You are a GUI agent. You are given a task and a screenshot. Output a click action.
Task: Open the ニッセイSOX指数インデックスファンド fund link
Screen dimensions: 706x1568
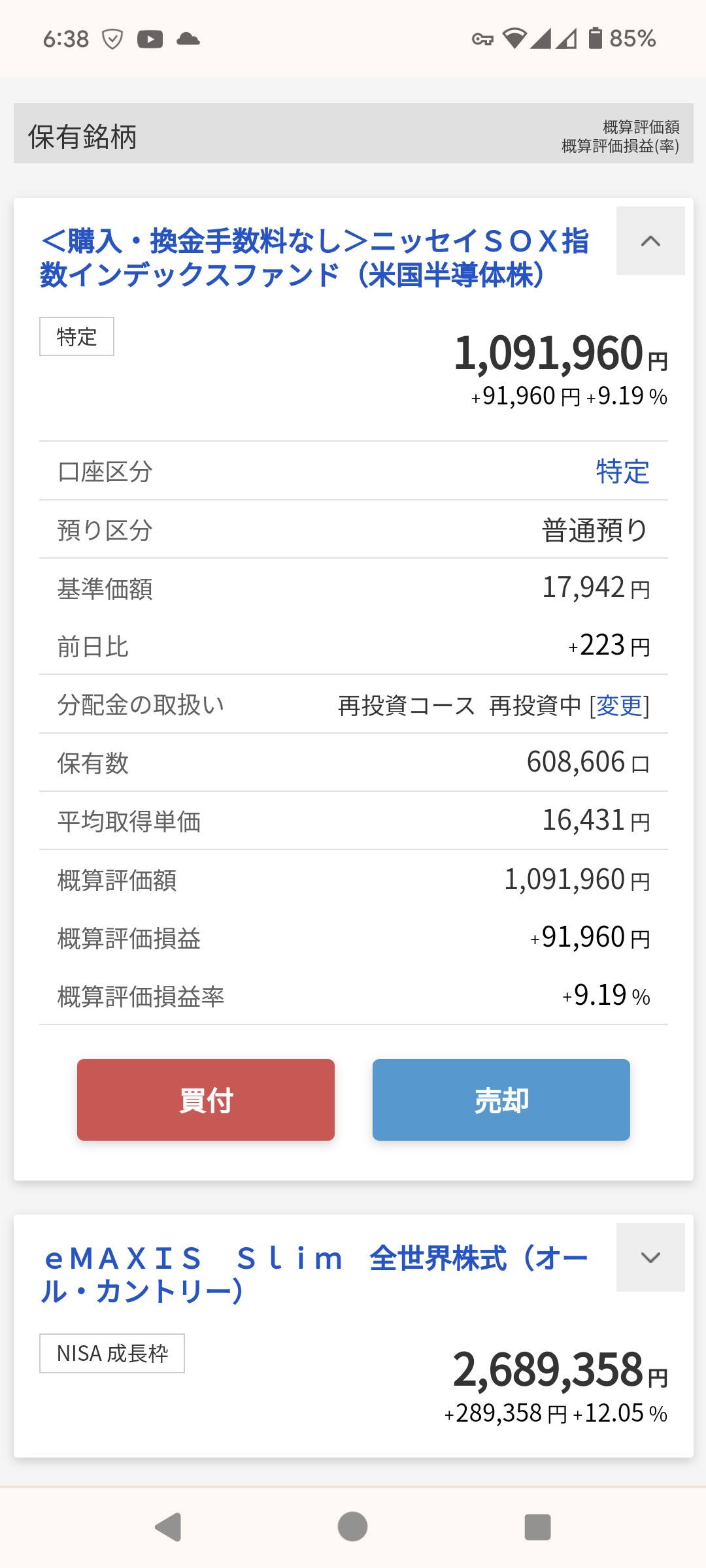click(x=314, y=258)
